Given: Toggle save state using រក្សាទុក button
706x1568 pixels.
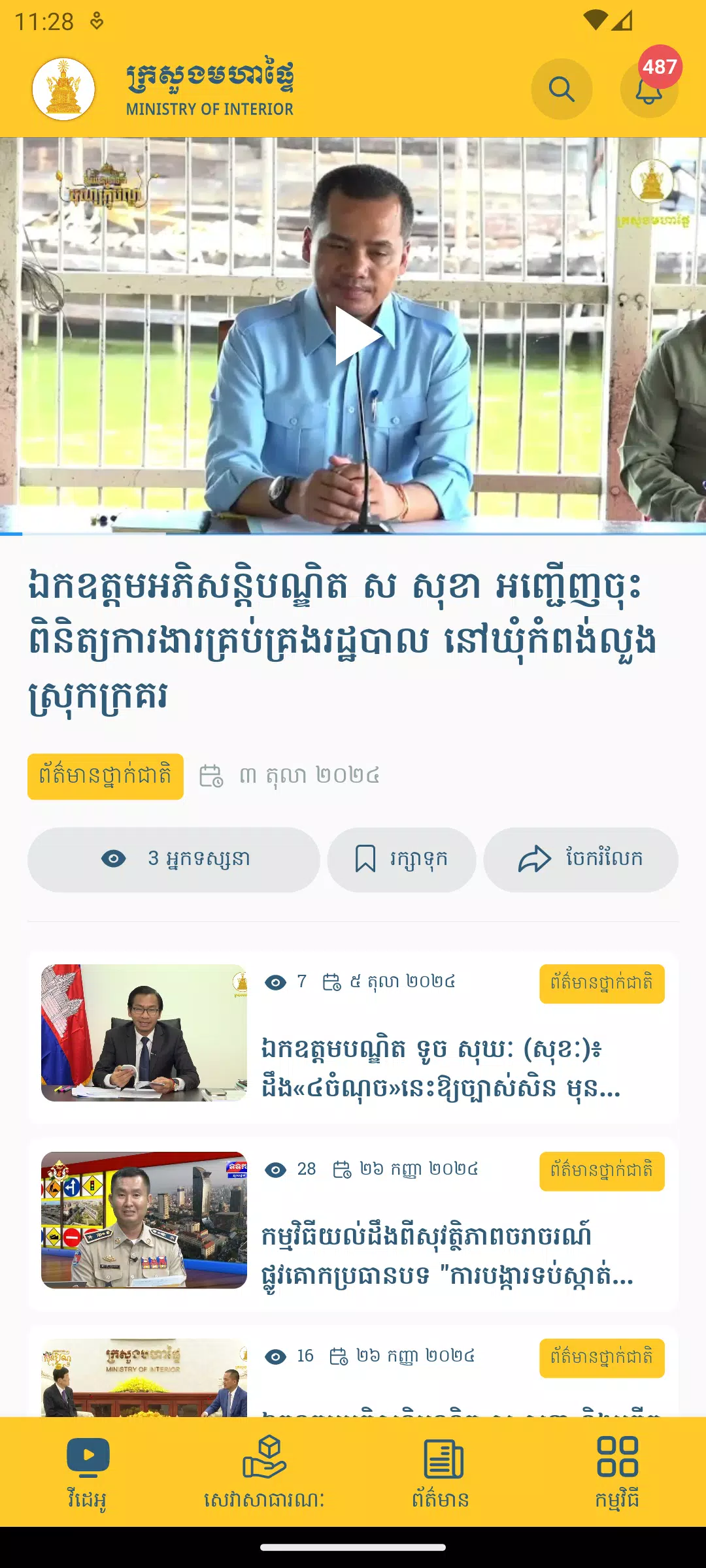Looking at the screenshot, I should click(400, 860).
